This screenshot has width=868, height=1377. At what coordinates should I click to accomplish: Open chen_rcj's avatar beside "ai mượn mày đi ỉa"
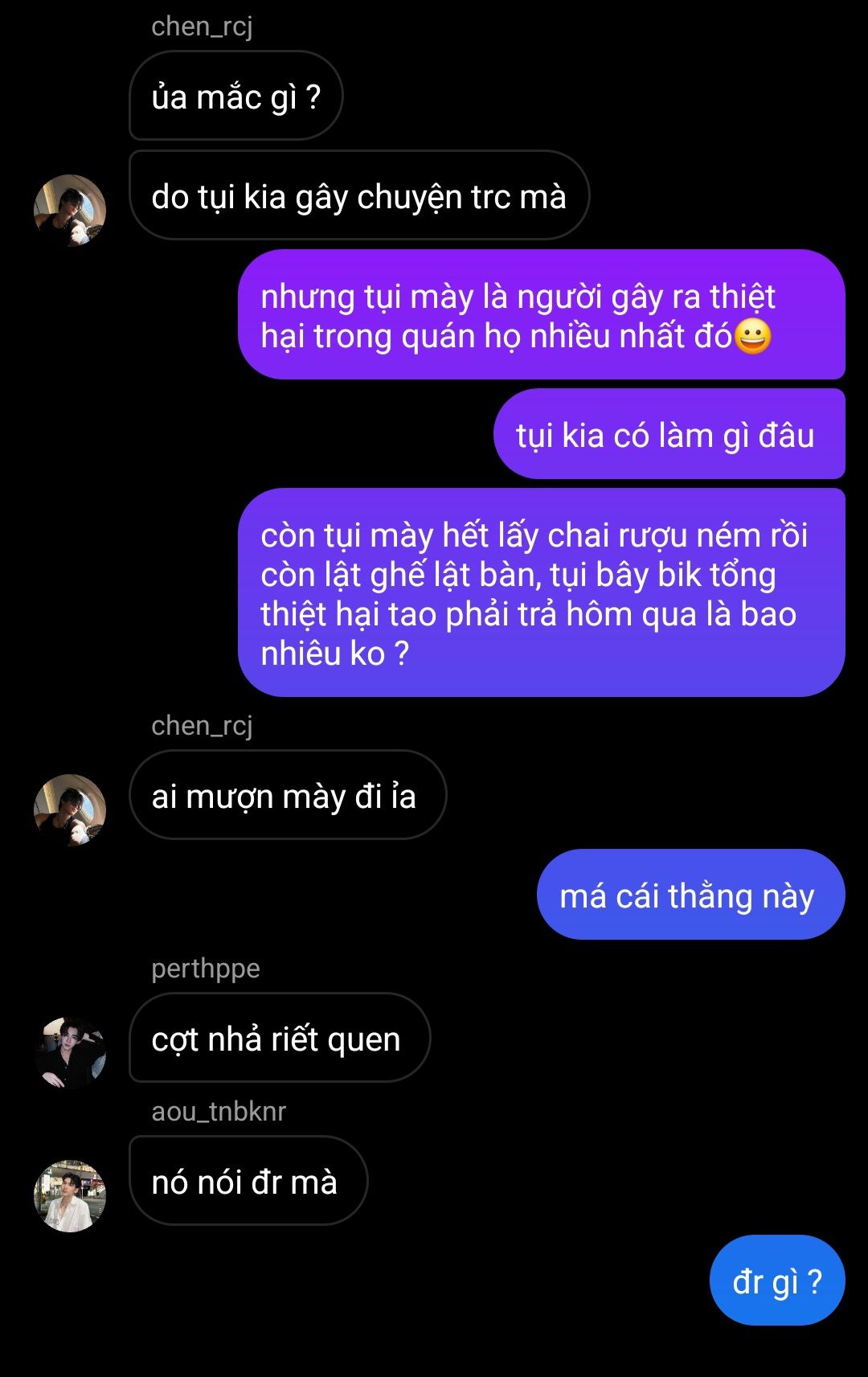pyautogui.click(x=70, y=809)
